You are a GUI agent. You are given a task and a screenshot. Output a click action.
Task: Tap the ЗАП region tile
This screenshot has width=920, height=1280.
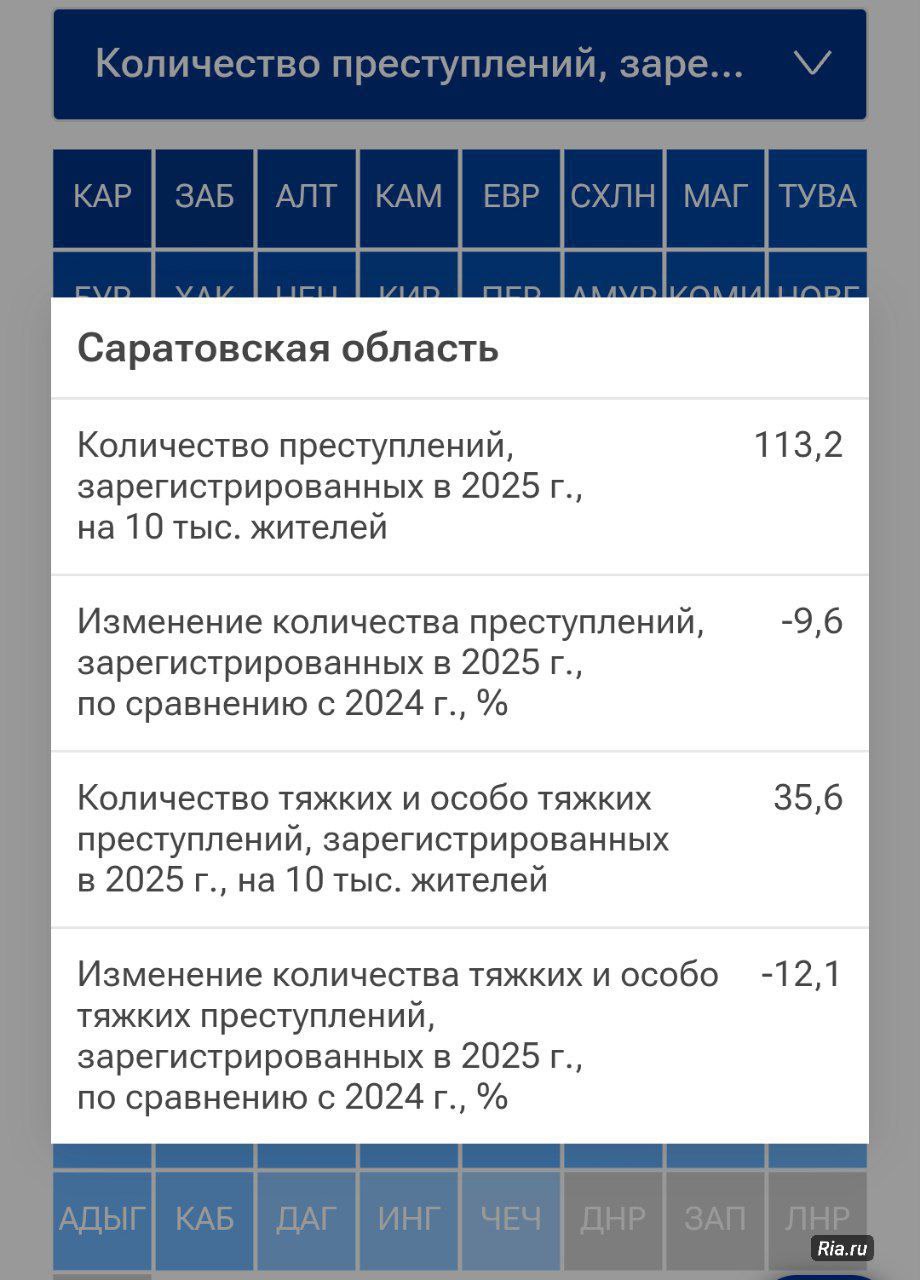click(x=715, y=1219)
